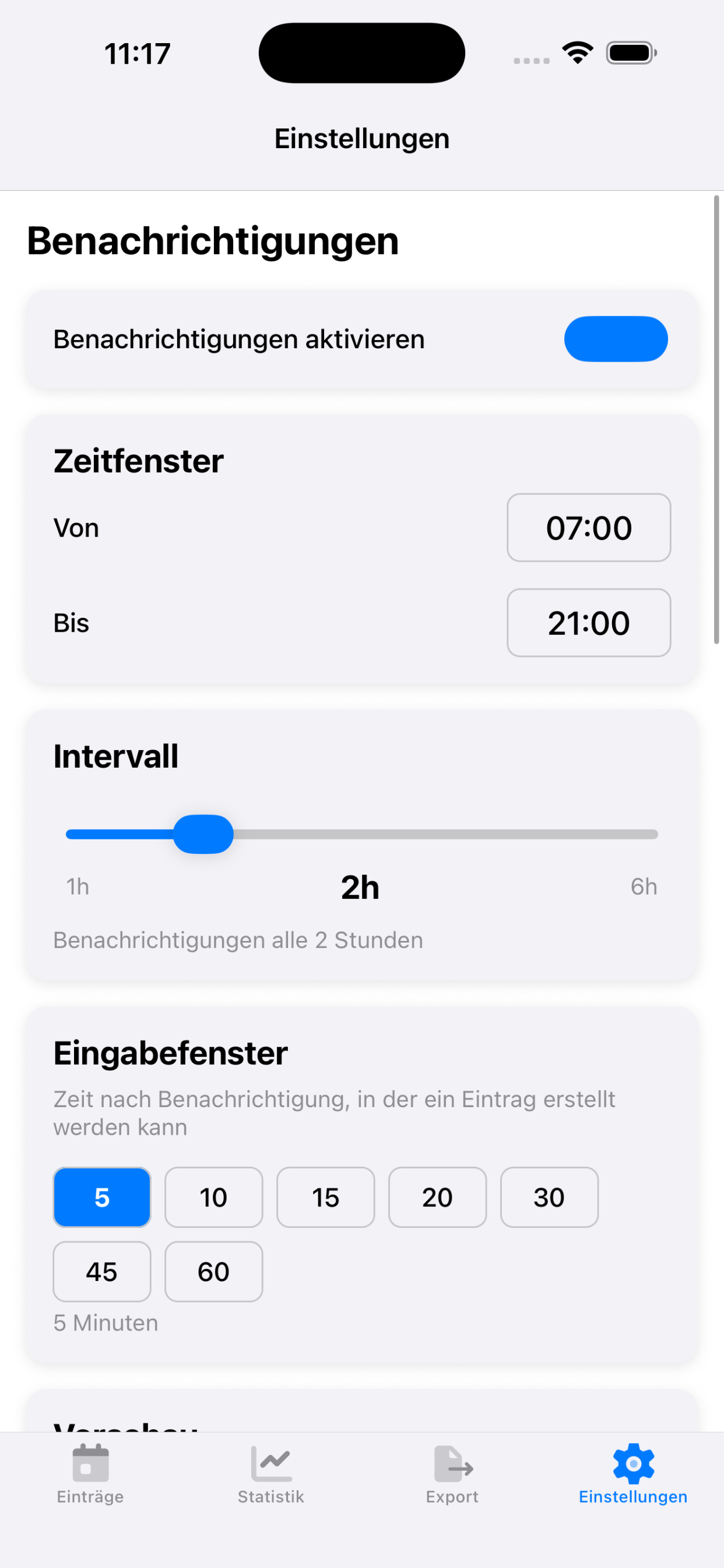The image size is (724, 1568).
Task: Open the Export document icon
Action: (451, 1462)
